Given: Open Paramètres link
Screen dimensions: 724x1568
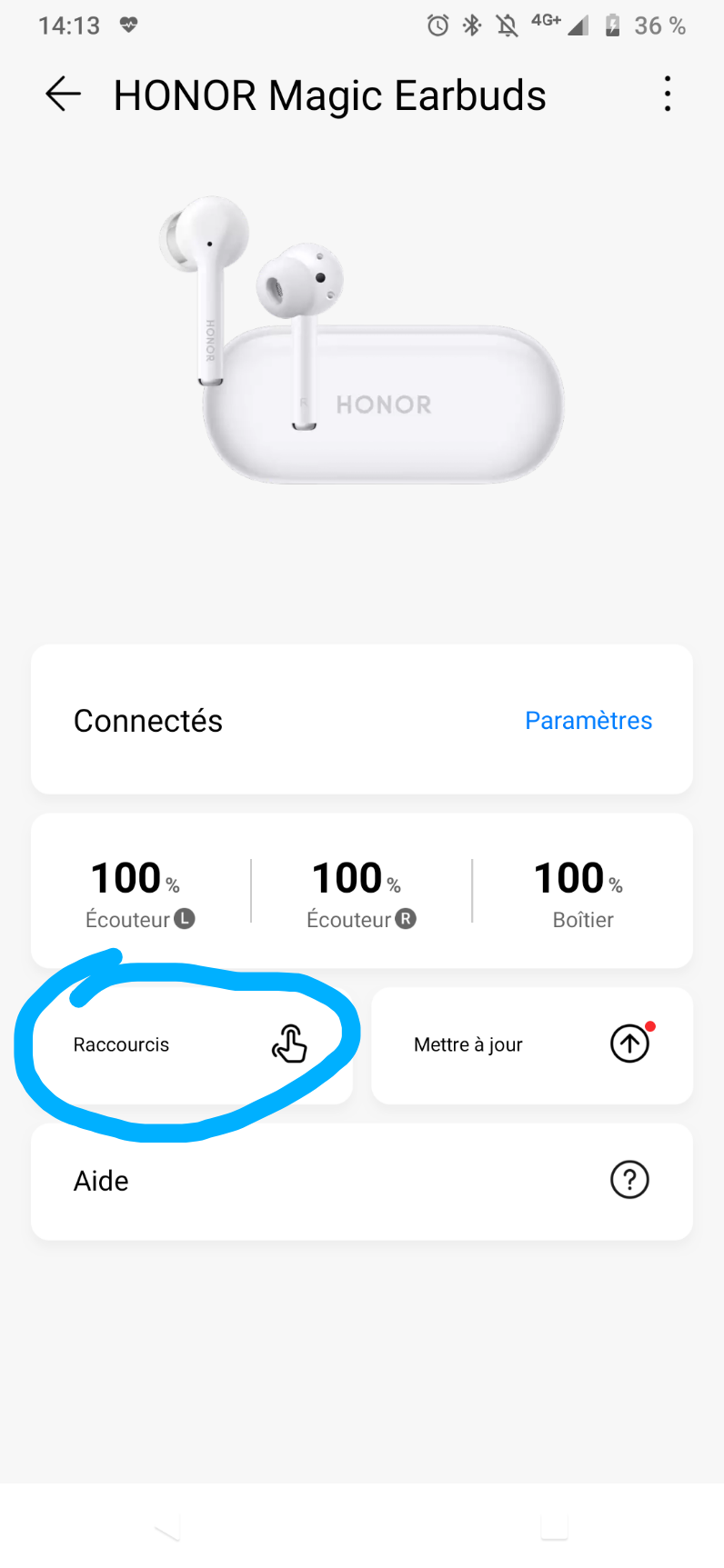Looking at the screenshot, I should click(588, 721).
